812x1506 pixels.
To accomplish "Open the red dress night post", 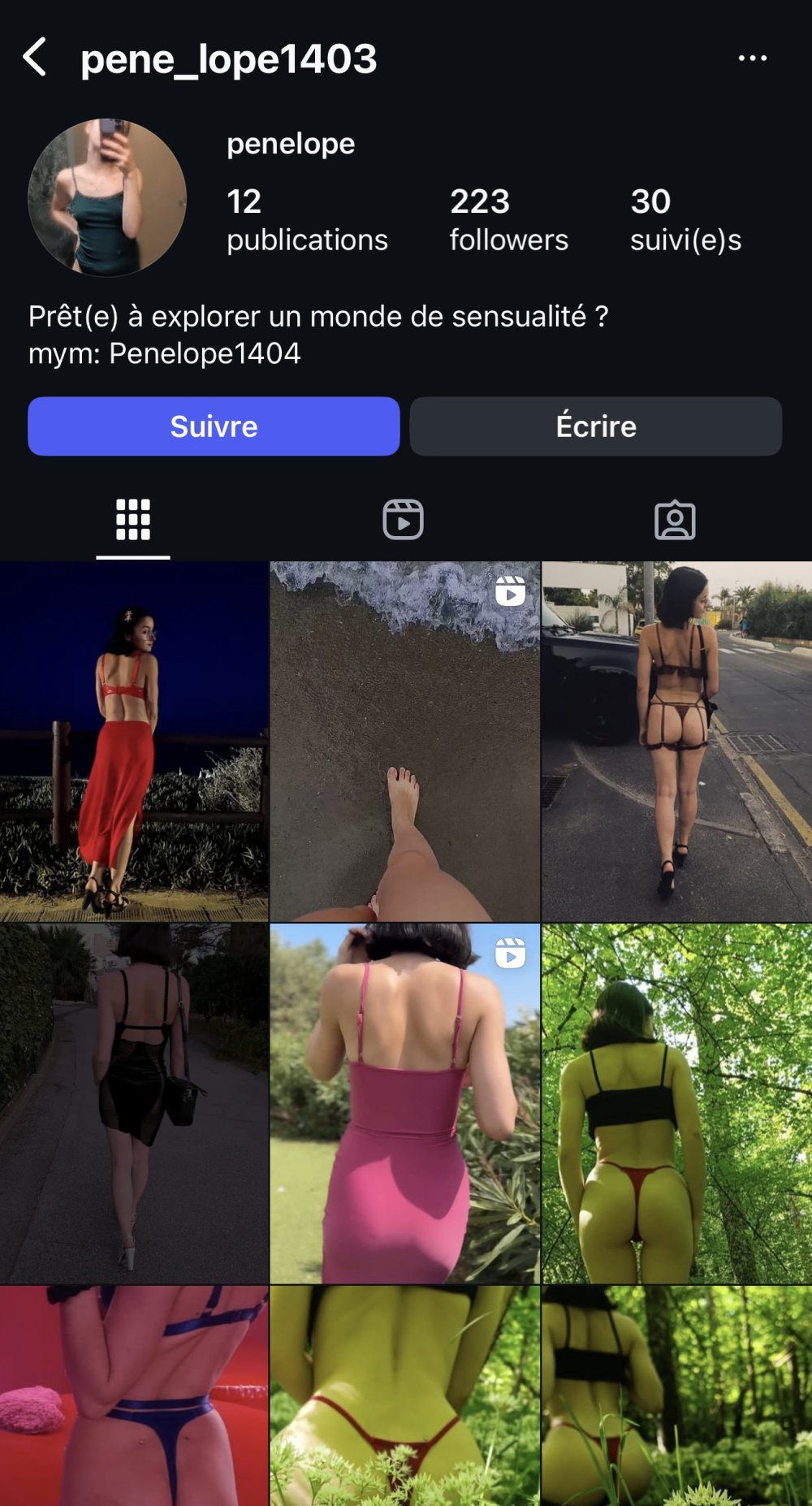I will [134, 741].
